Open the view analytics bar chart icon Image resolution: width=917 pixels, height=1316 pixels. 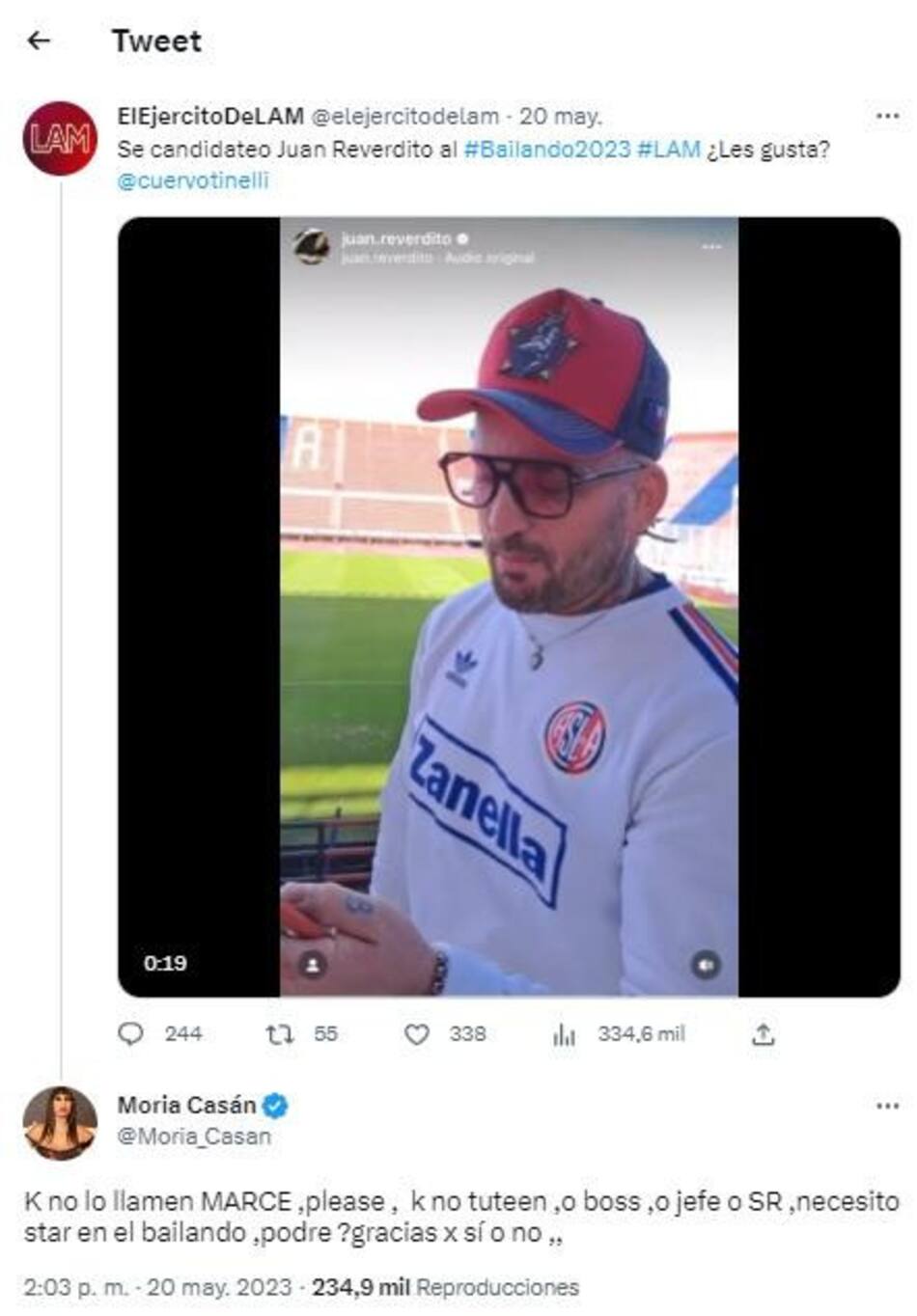pyautogui.click(x=564, y=1033)
